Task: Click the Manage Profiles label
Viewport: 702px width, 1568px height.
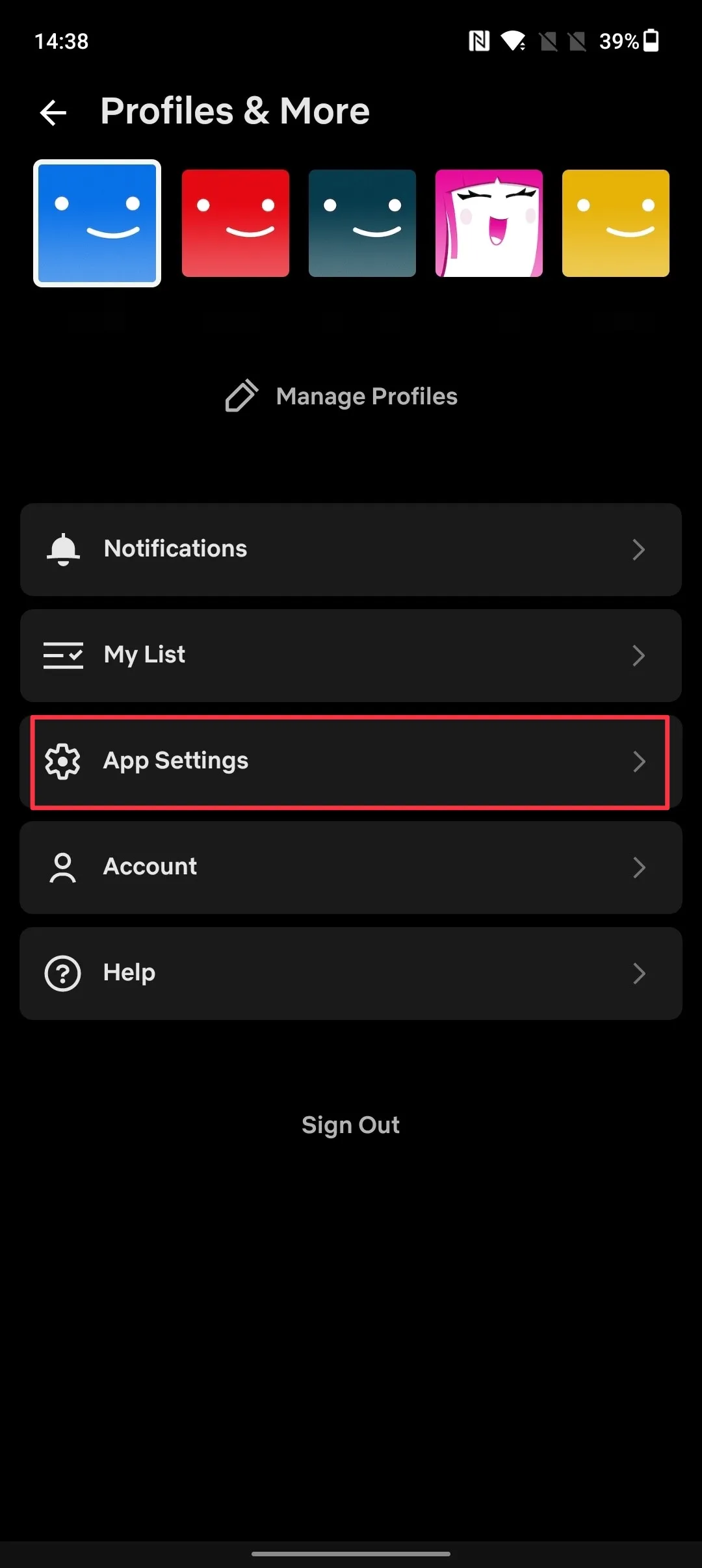Action: (x=366, y=395)
